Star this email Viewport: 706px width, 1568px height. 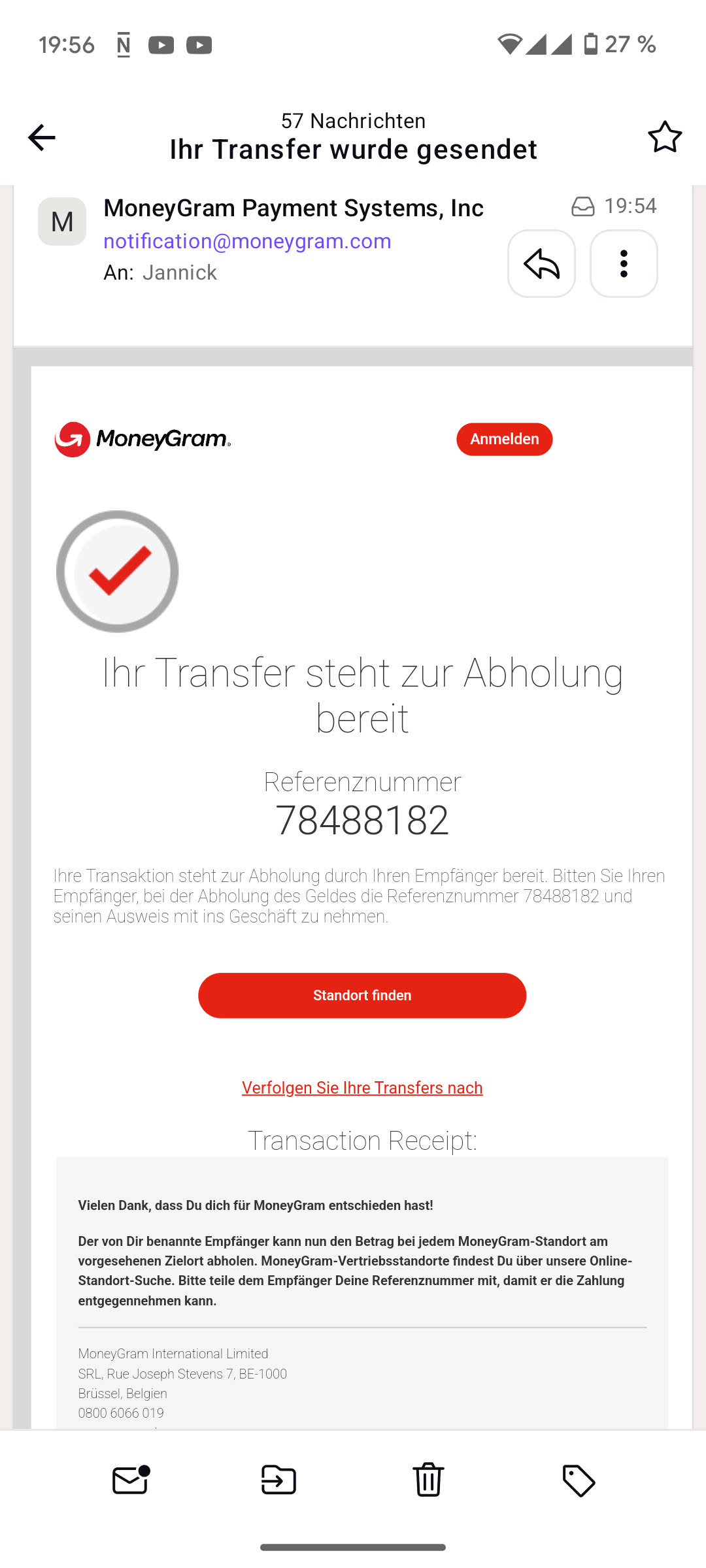[664, 137]
